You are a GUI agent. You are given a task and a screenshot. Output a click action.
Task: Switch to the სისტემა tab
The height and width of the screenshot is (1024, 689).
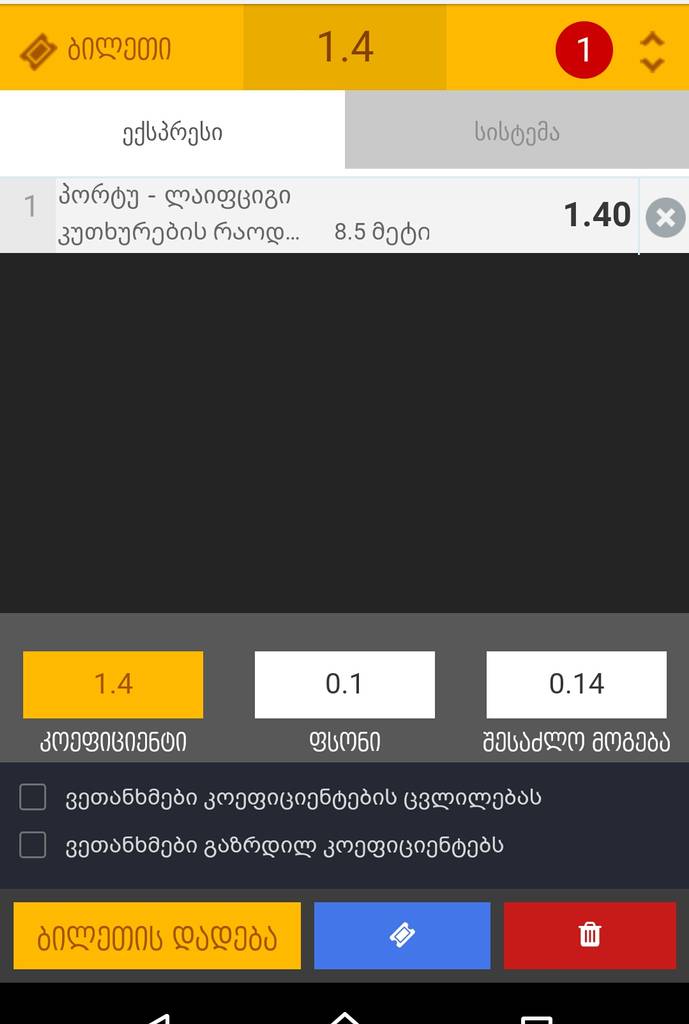tap(517, 131)
